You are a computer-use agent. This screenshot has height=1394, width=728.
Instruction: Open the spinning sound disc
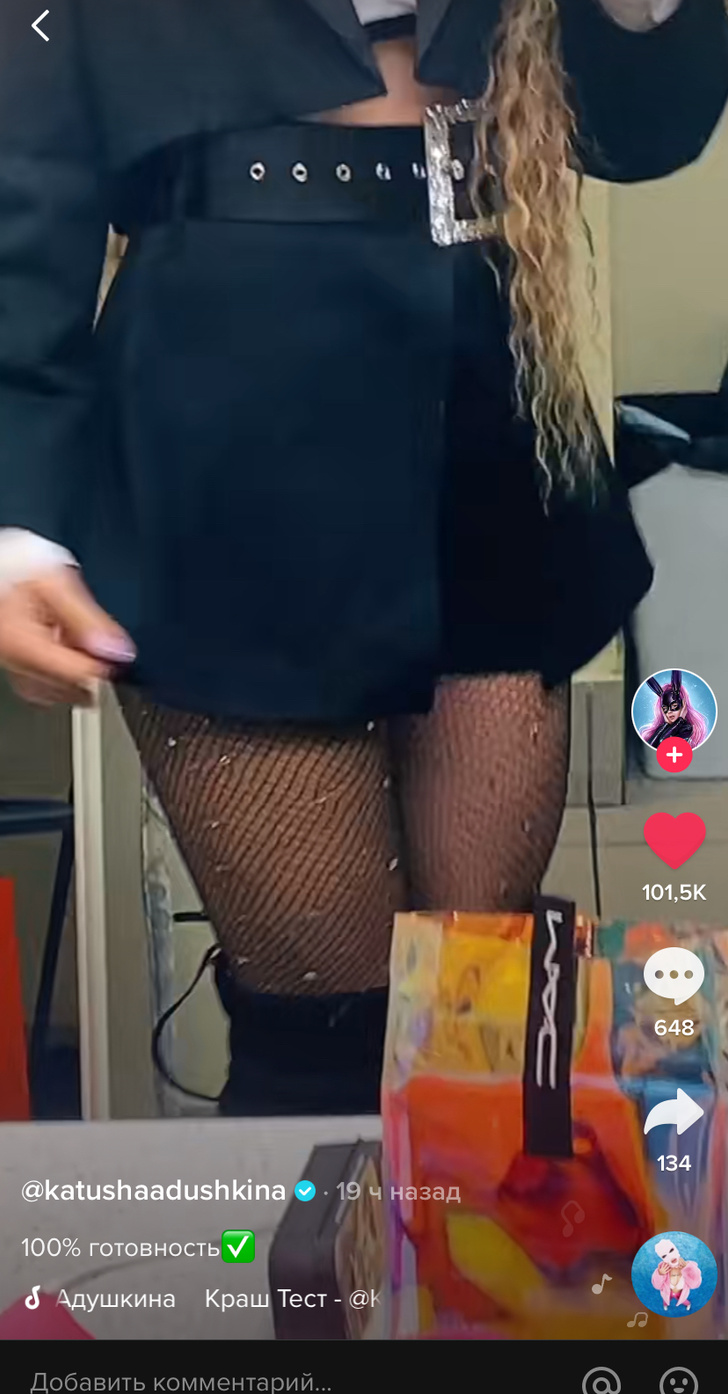pyautogui.click(x=674, y=1274)
